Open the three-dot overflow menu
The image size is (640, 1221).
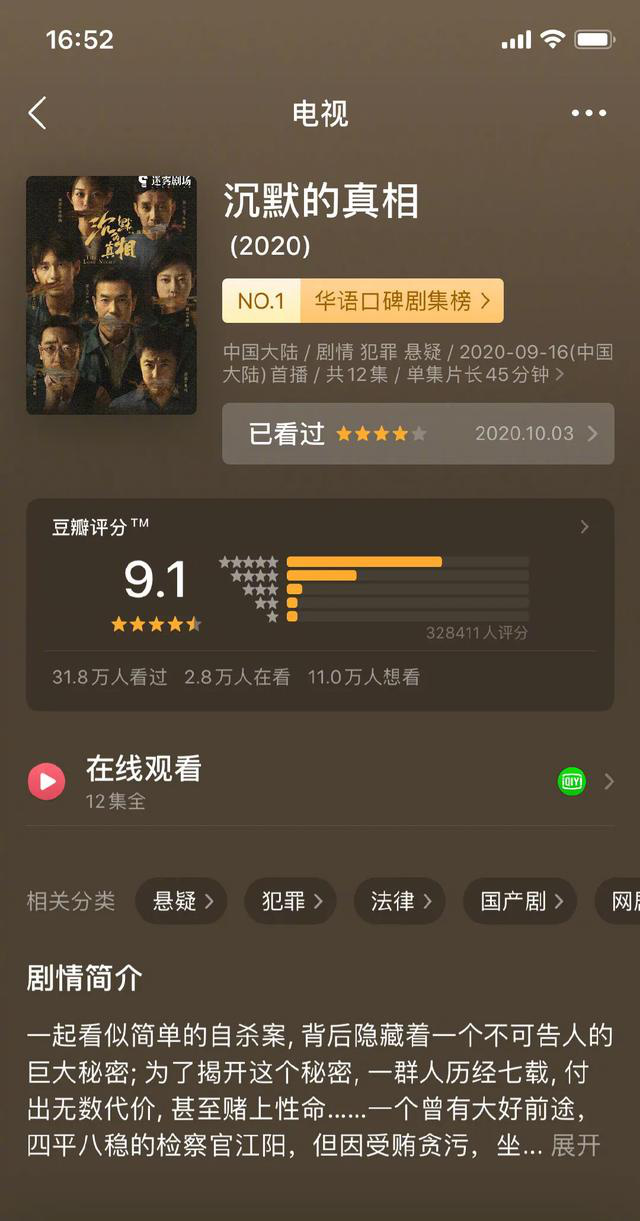point(589,113)
